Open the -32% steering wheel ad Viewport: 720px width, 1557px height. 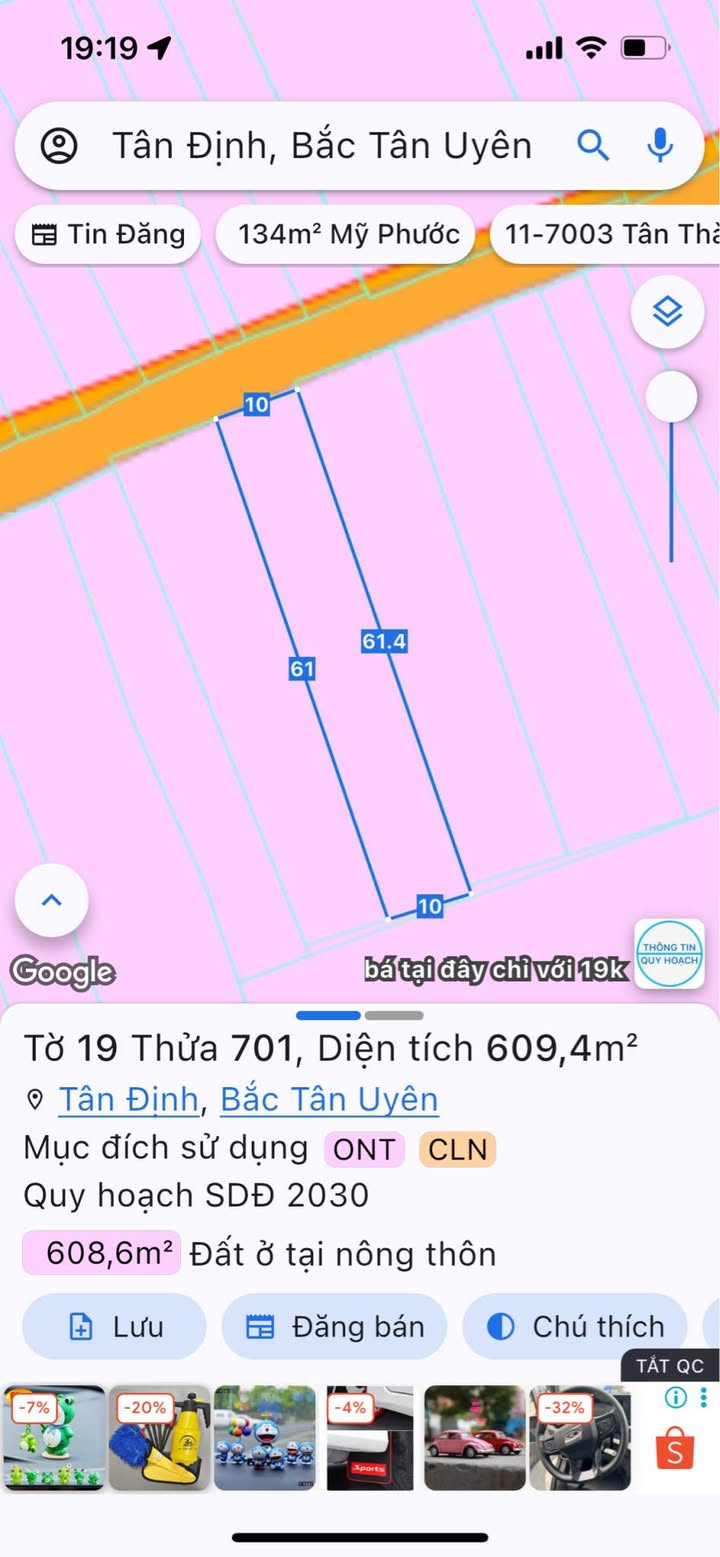pos(580,1438)
